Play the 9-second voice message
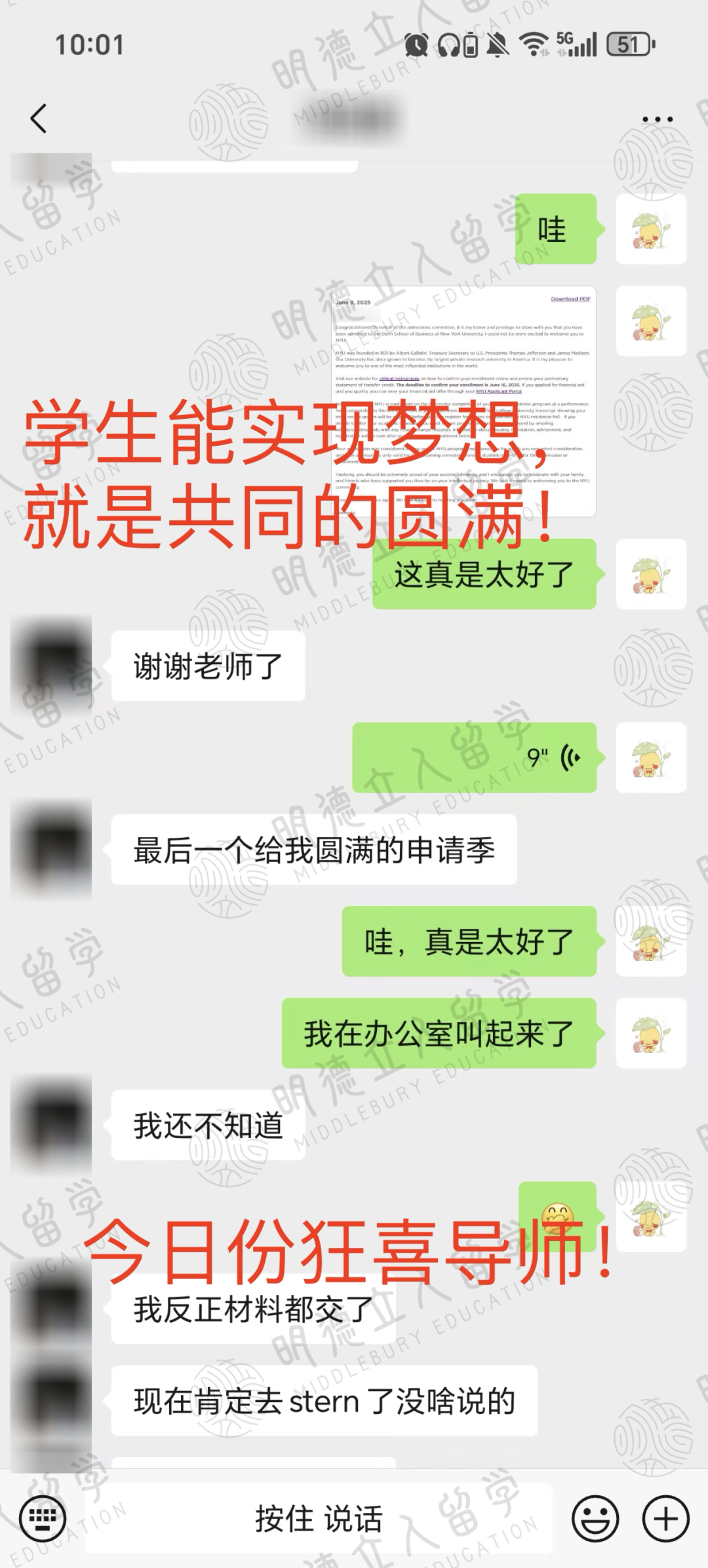The width and height of the screenshot is (708, 1568). (x=475, y=758)
